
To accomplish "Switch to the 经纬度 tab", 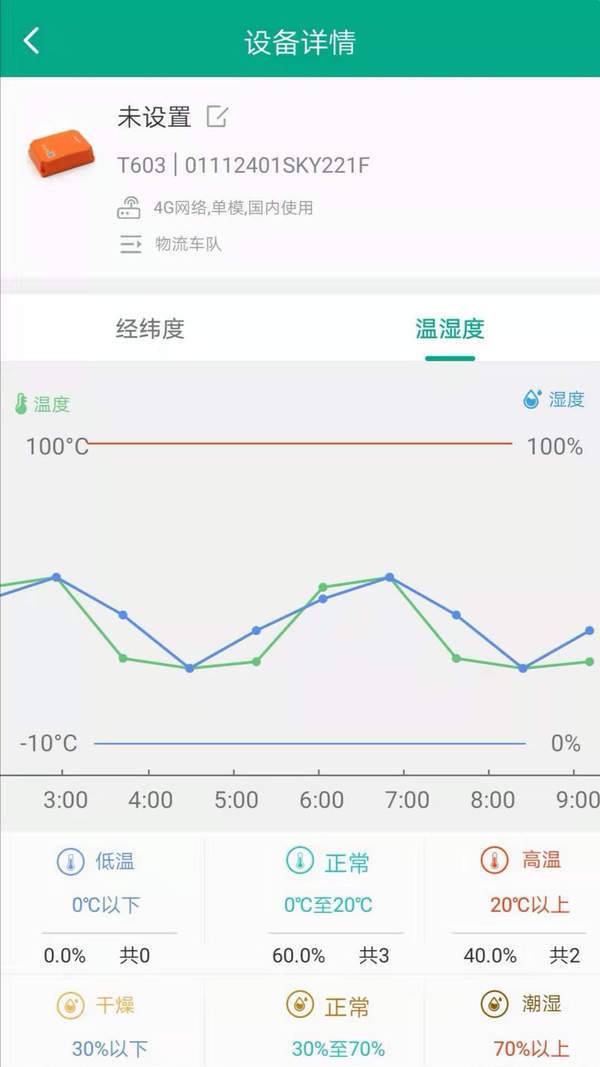I will tap(150, 329).
